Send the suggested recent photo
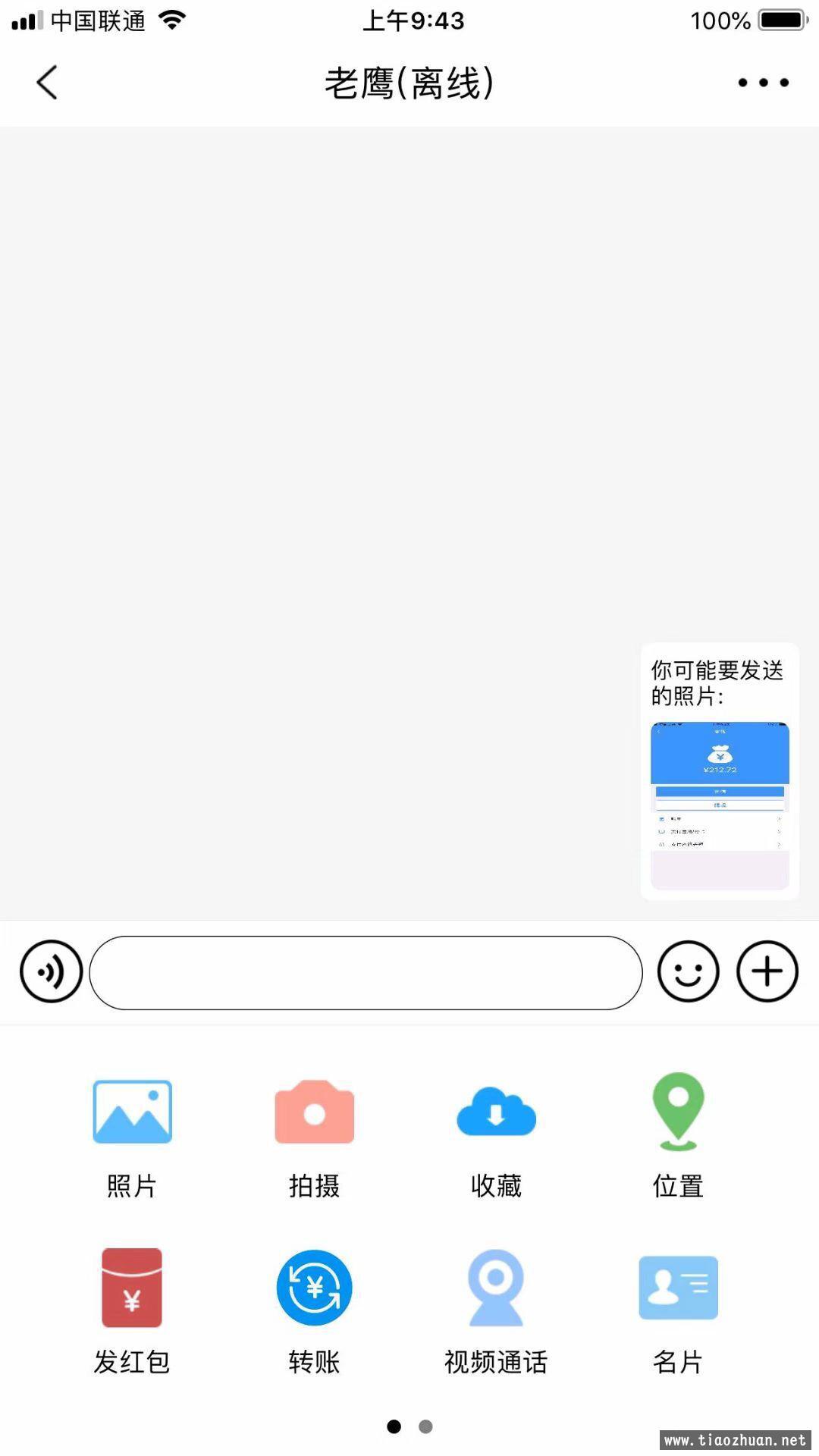The width and height of the screenshot is (819, 1456). (720, 804)
